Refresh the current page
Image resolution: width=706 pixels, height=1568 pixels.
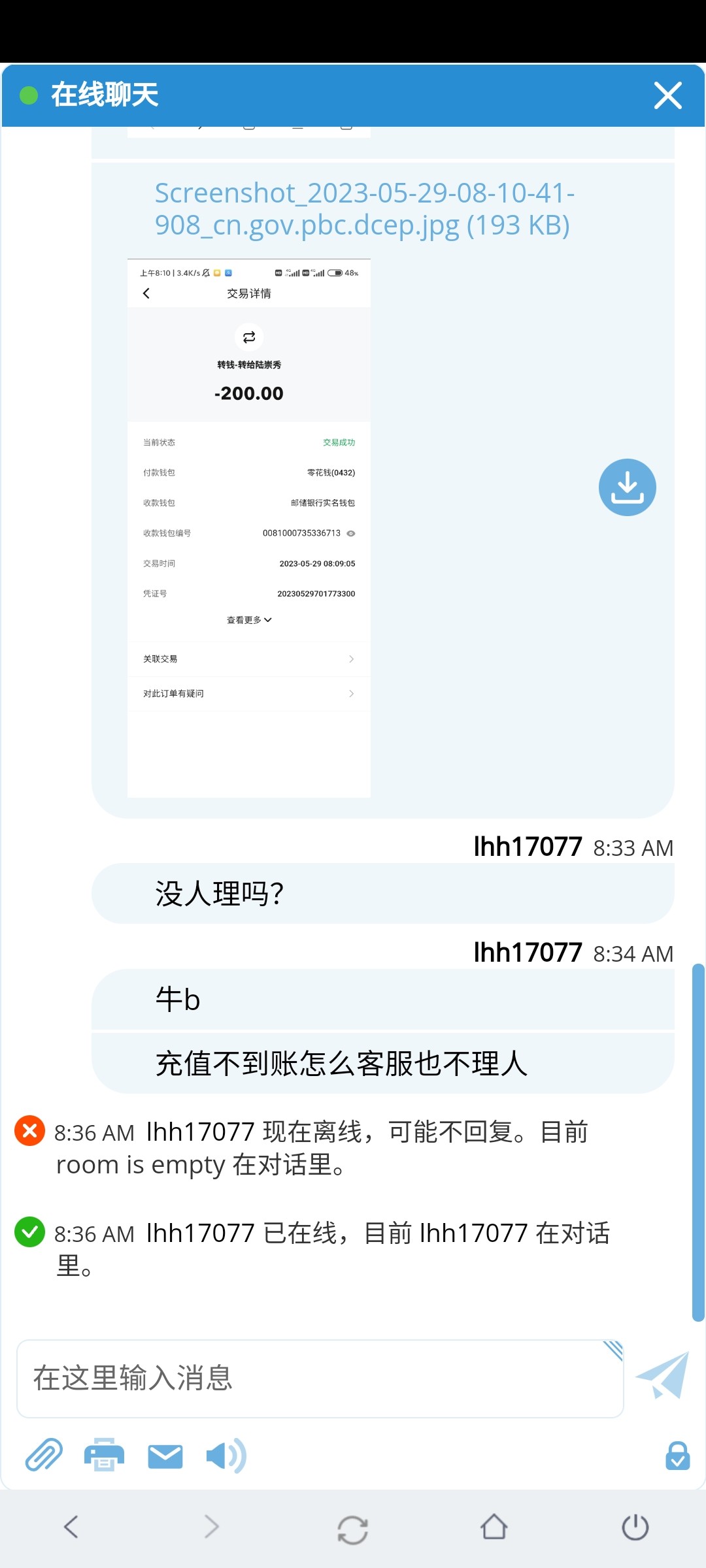point(352,1529)
